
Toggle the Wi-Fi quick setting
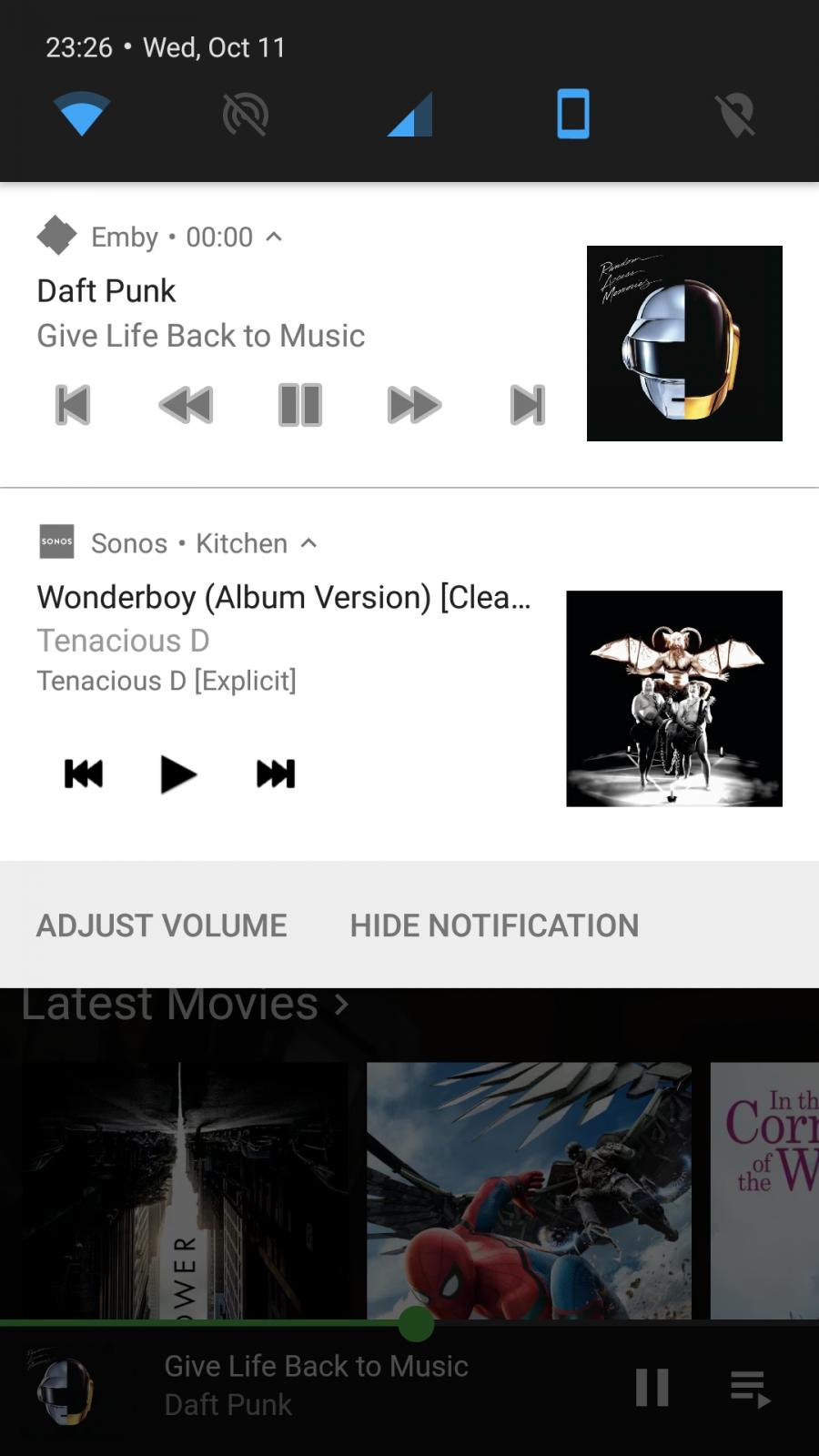point(82,115)
